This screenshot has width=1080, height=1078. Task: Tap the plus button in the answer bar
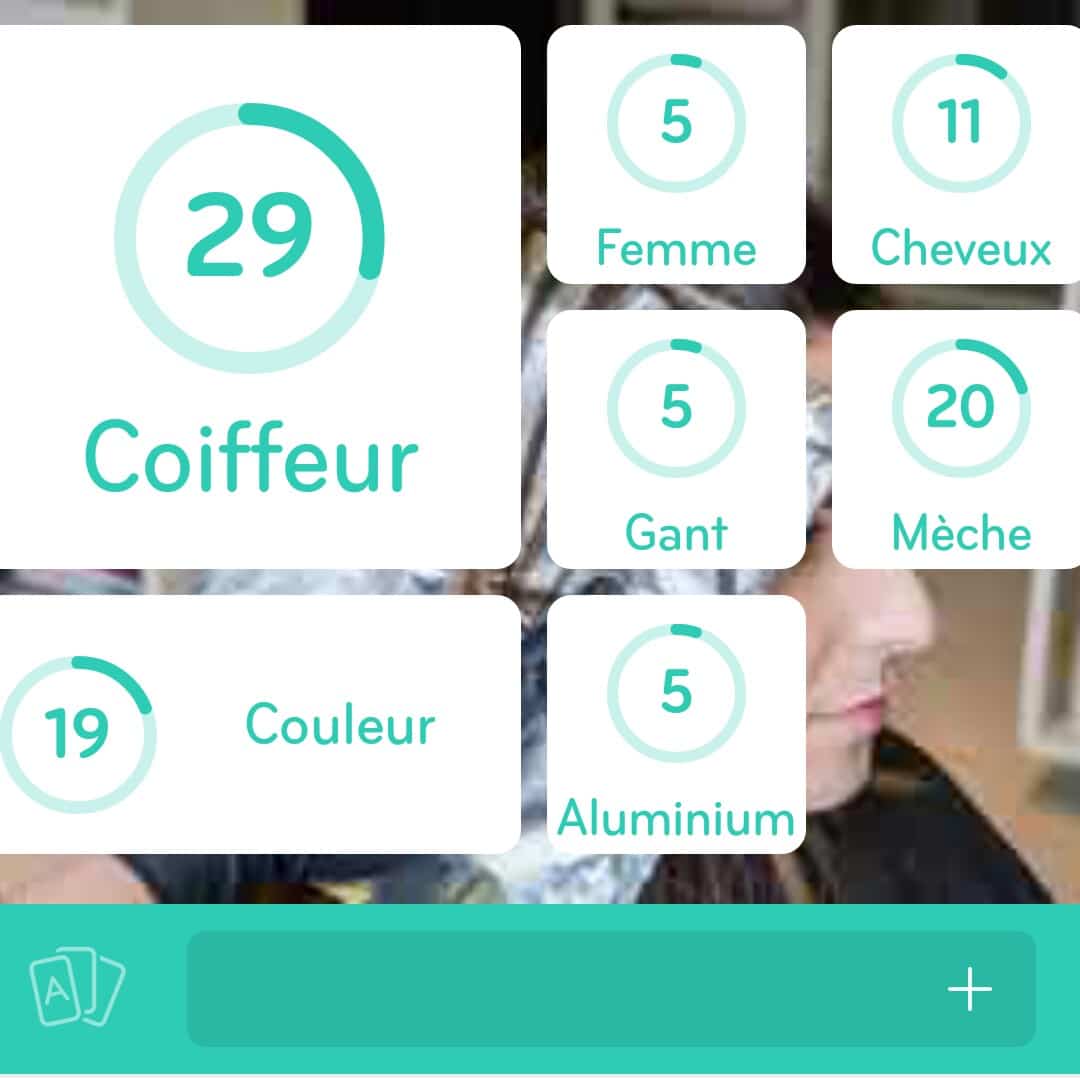[969, 989]
